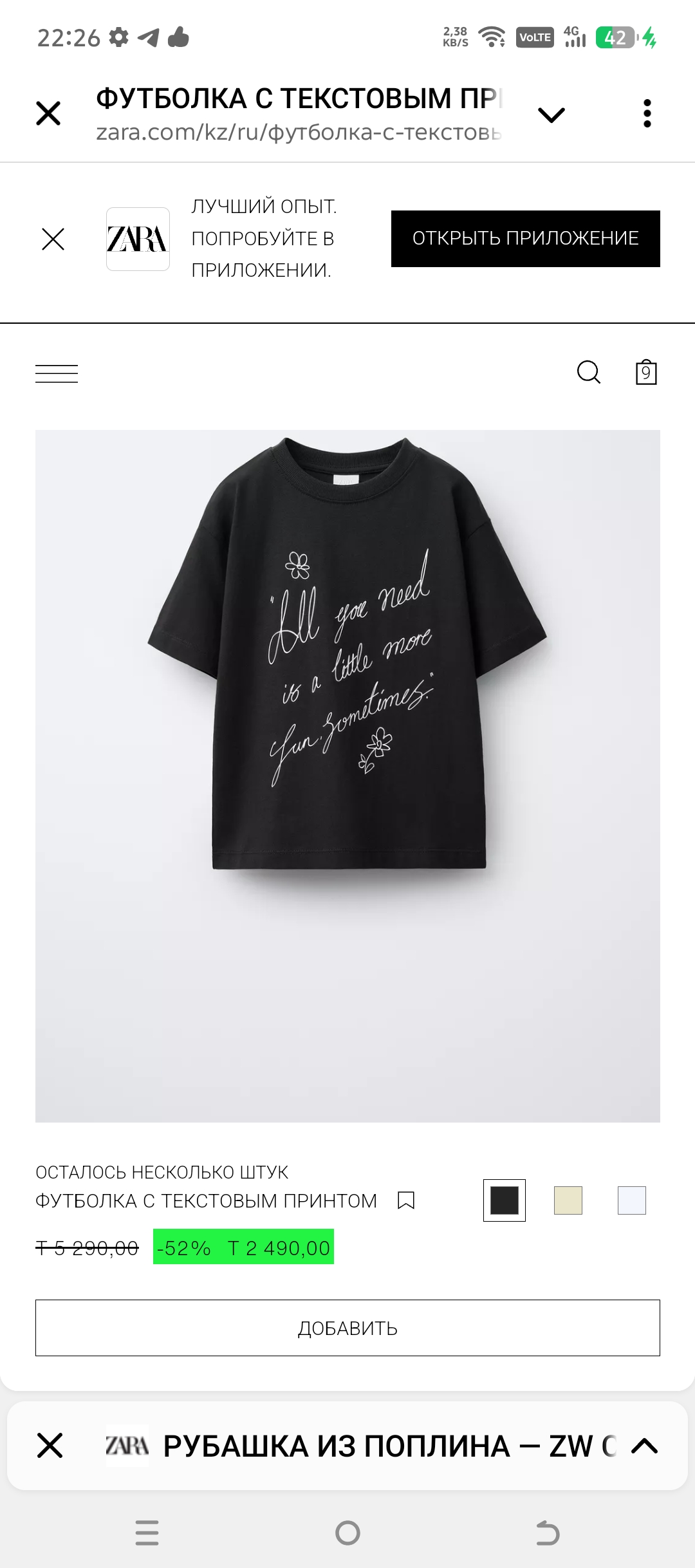The height and width of the screenshot is (1568, 695).
Task: Select the white color swatch
Action: click(631, 1200)
